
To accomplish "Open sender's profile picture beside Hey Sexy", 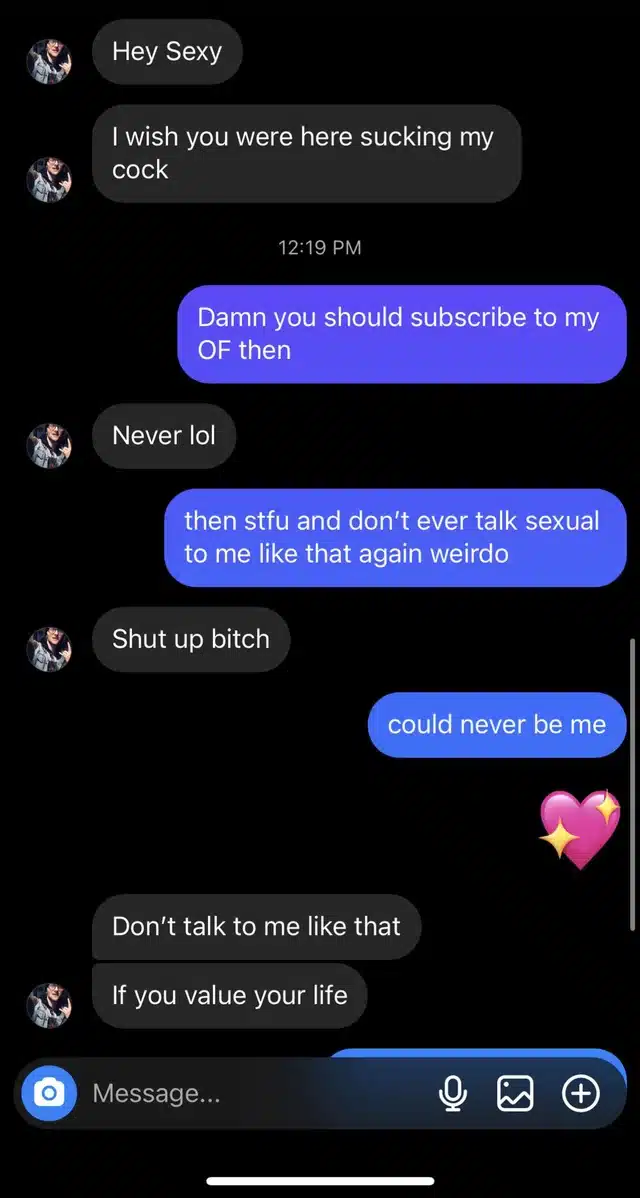I will 48,62.
